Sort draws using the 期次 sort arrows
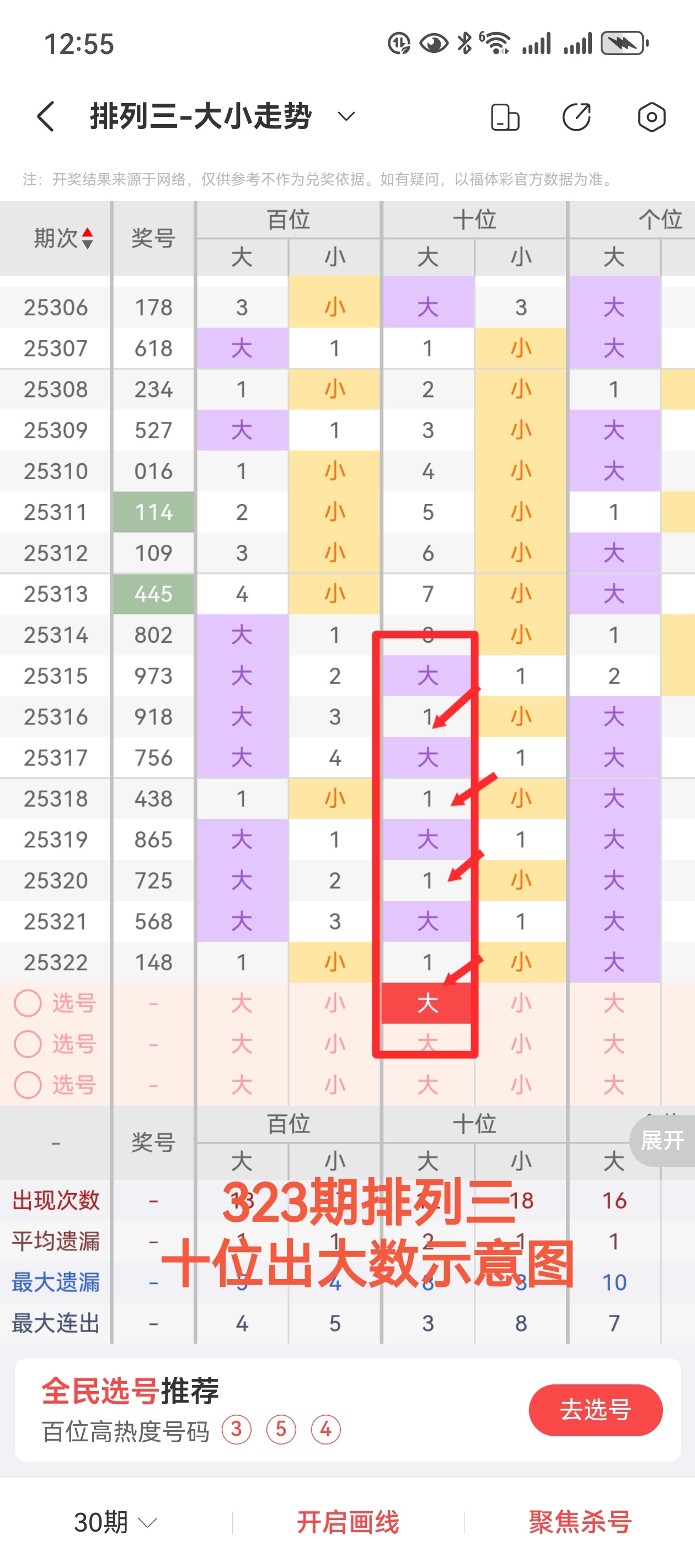The width and height of the screenshot is (695, 1568). click(87, 238)
